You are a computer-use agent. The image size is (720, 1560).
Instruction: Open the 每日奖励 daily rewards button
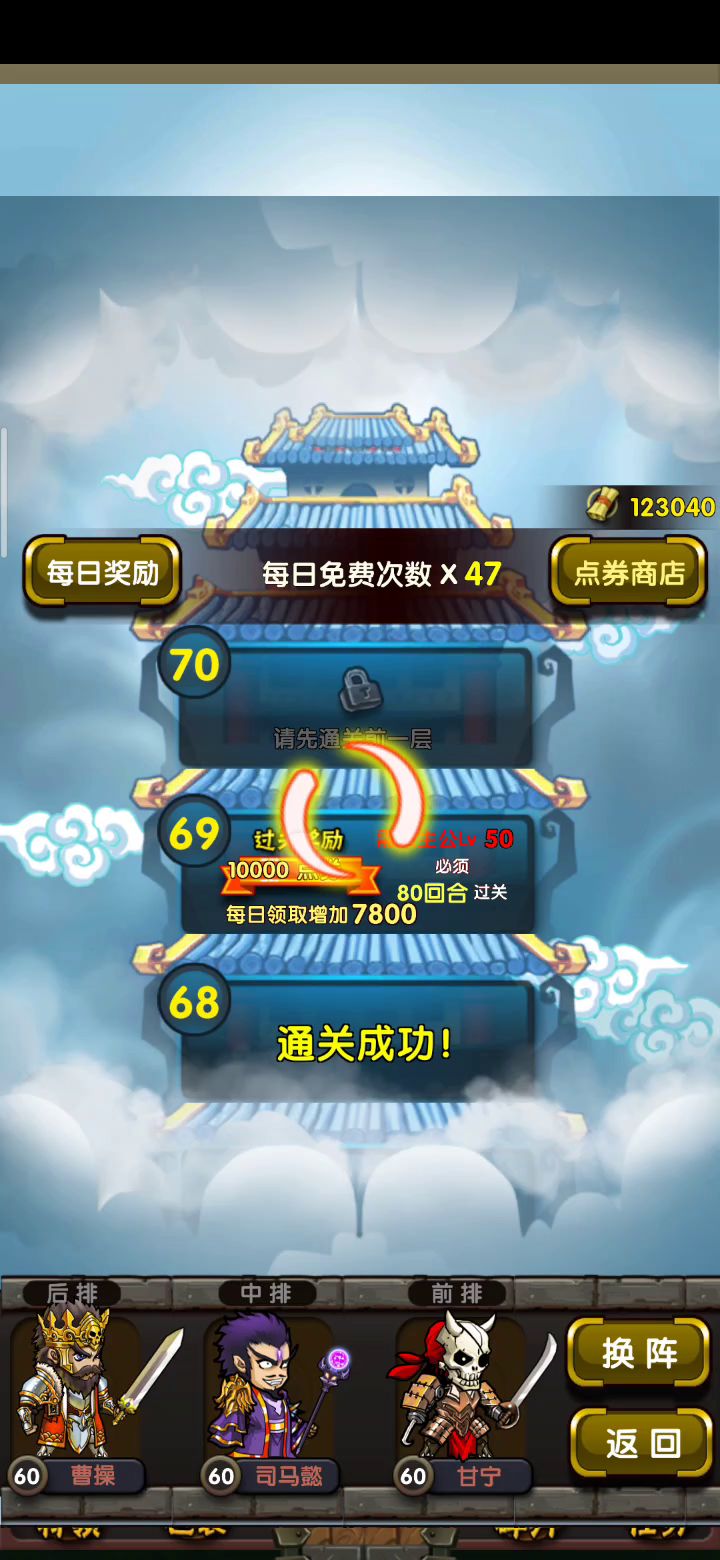[102, 573]
